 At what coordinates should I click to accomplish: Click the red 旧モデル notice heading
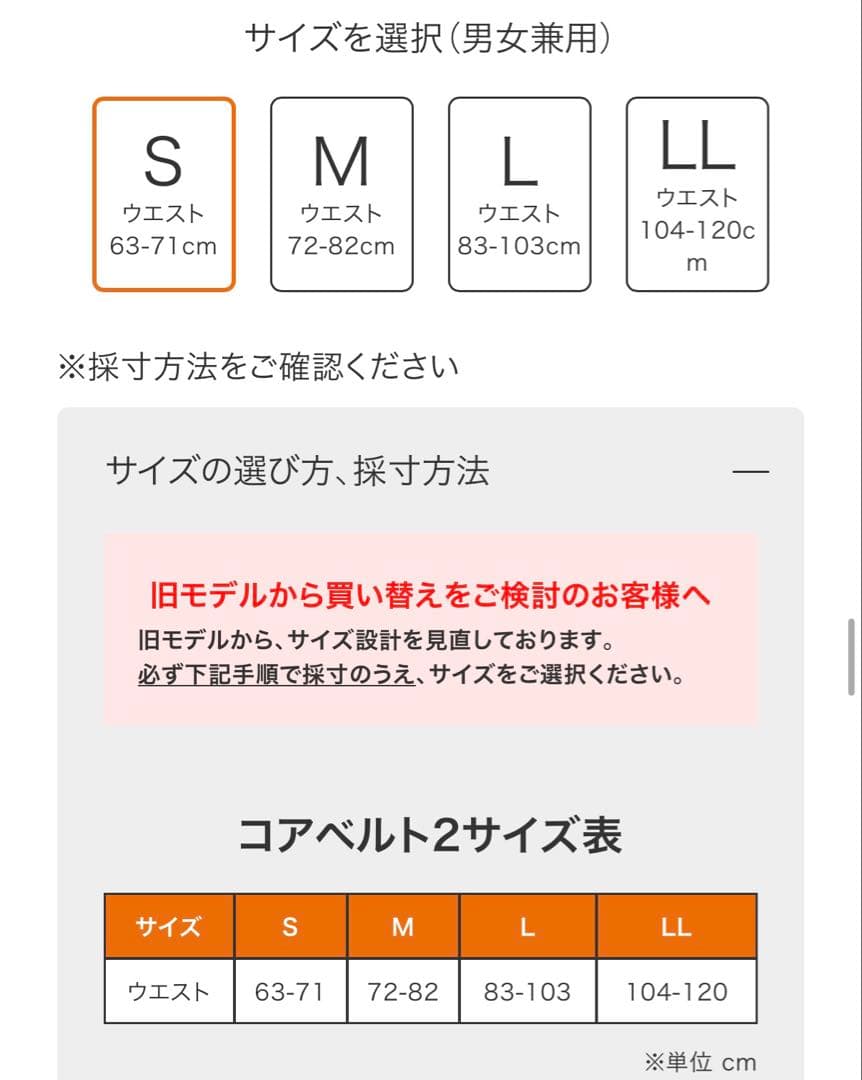pos(430,593)
